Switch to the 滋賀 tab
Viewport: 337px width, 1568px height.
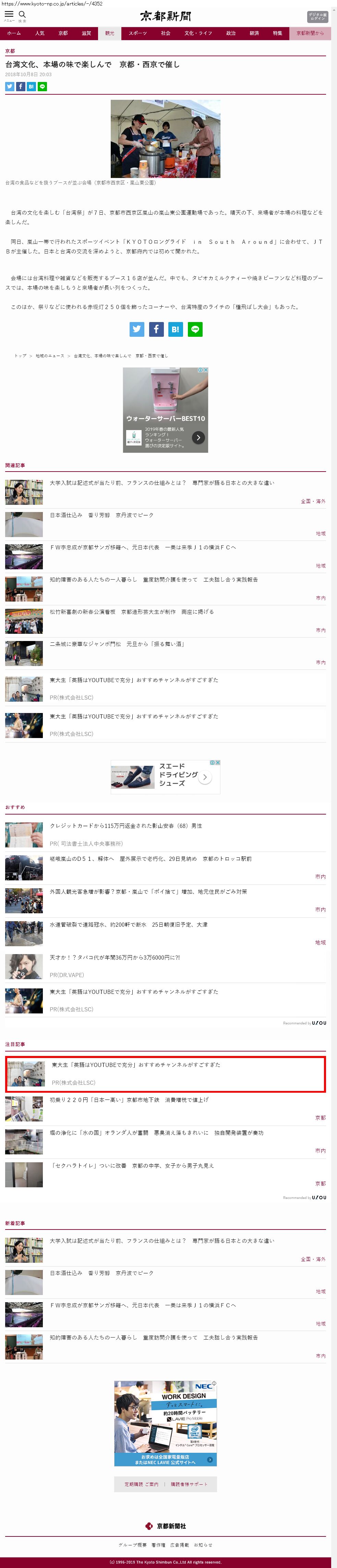coord(86,34)
